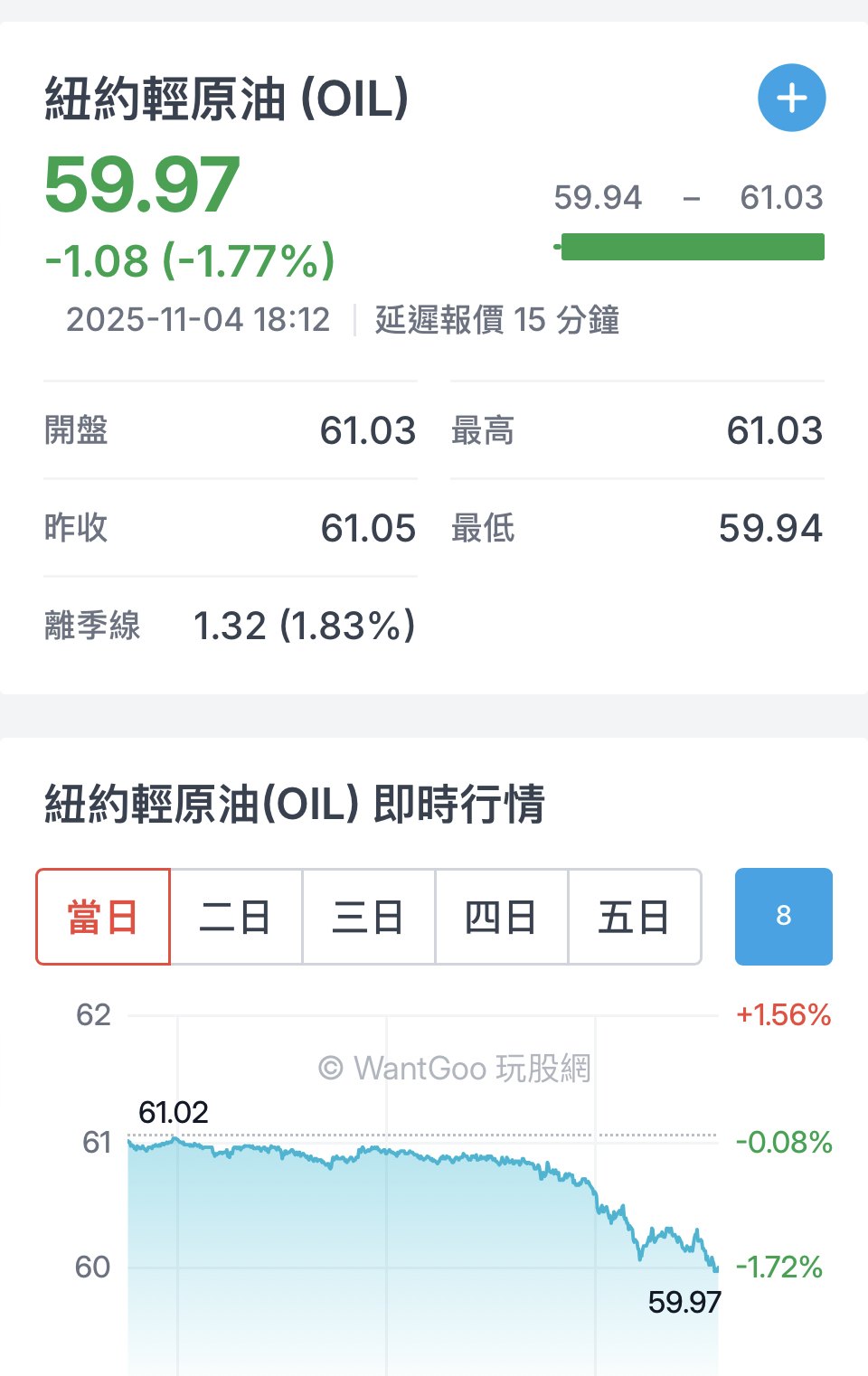Switch chart to 四日 range

[x=502, y=917]
